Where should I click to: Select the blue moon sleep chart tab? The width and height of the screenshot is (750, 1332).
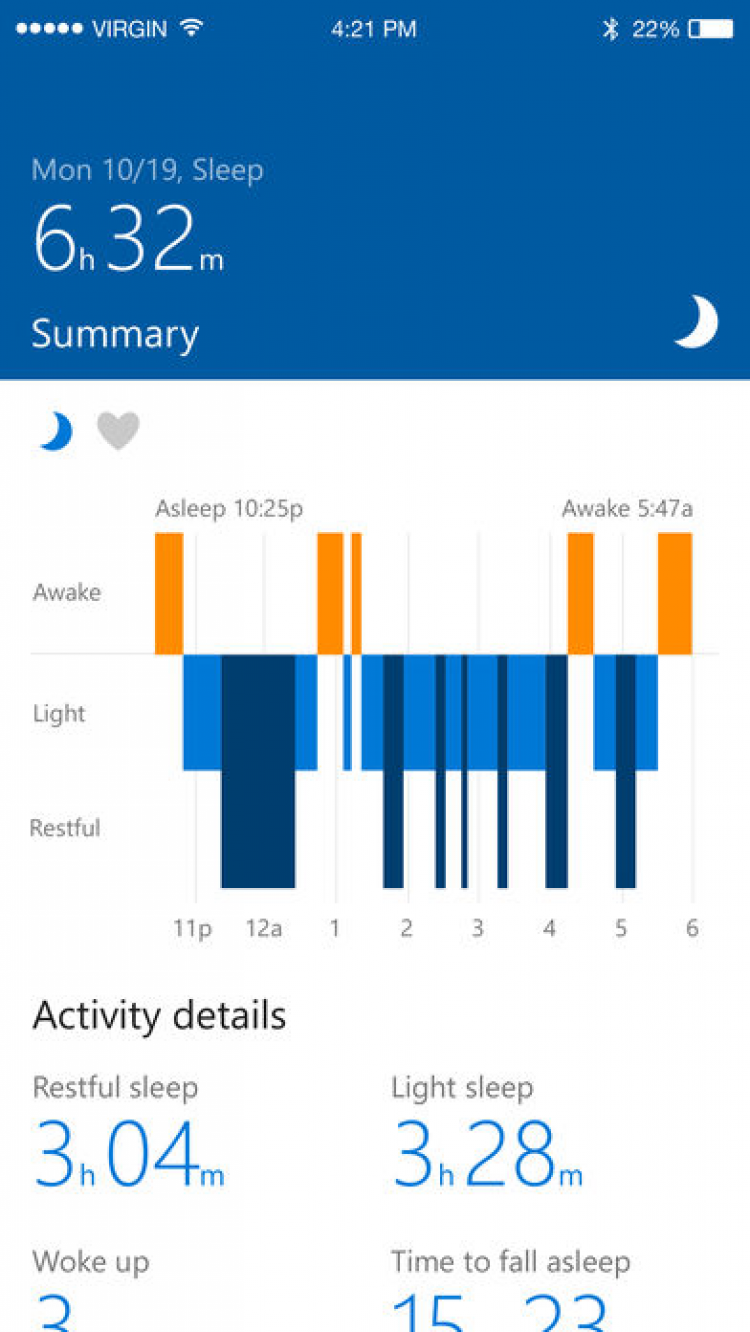tap(55, 431)
